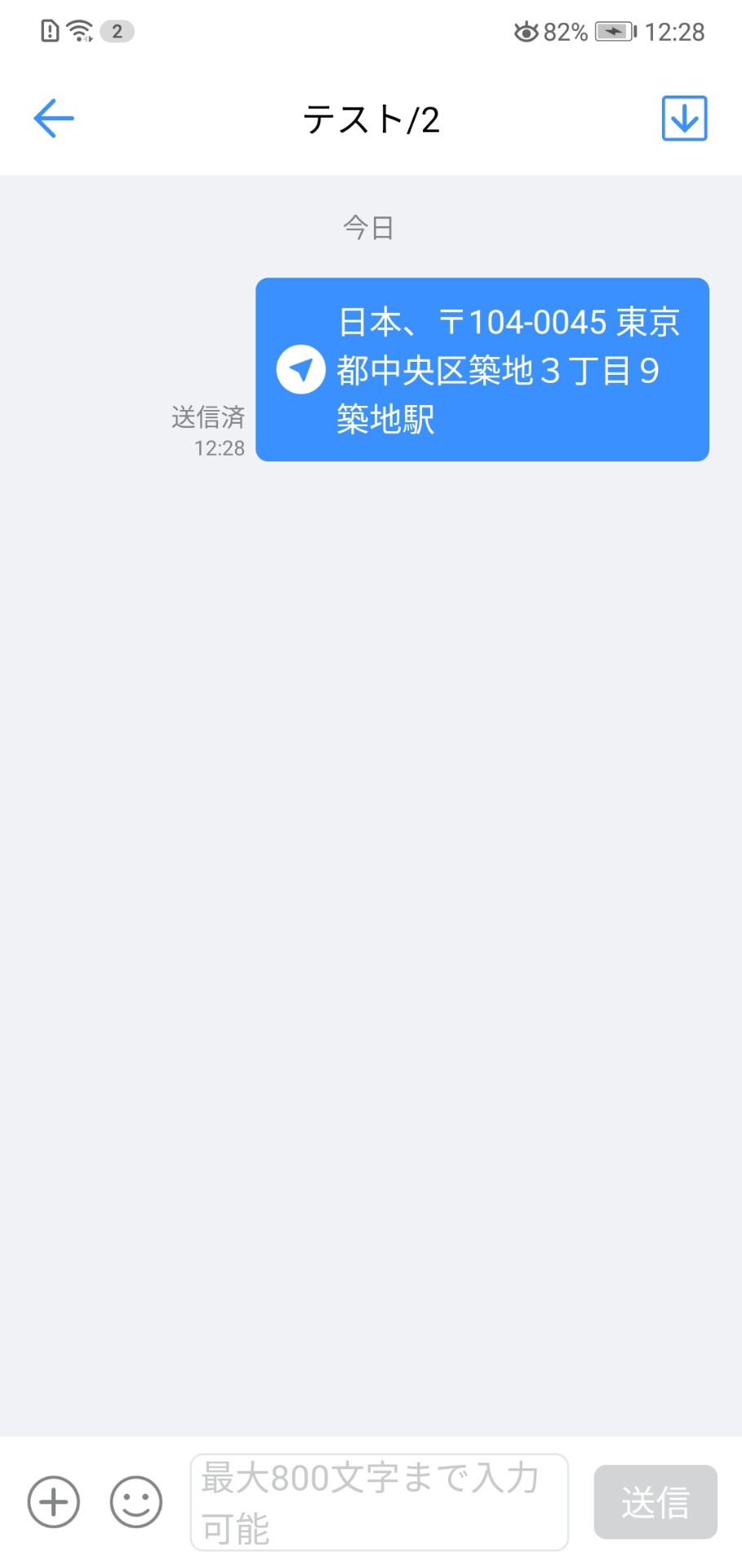Open the plus attachment menu

click(54, 1501)
